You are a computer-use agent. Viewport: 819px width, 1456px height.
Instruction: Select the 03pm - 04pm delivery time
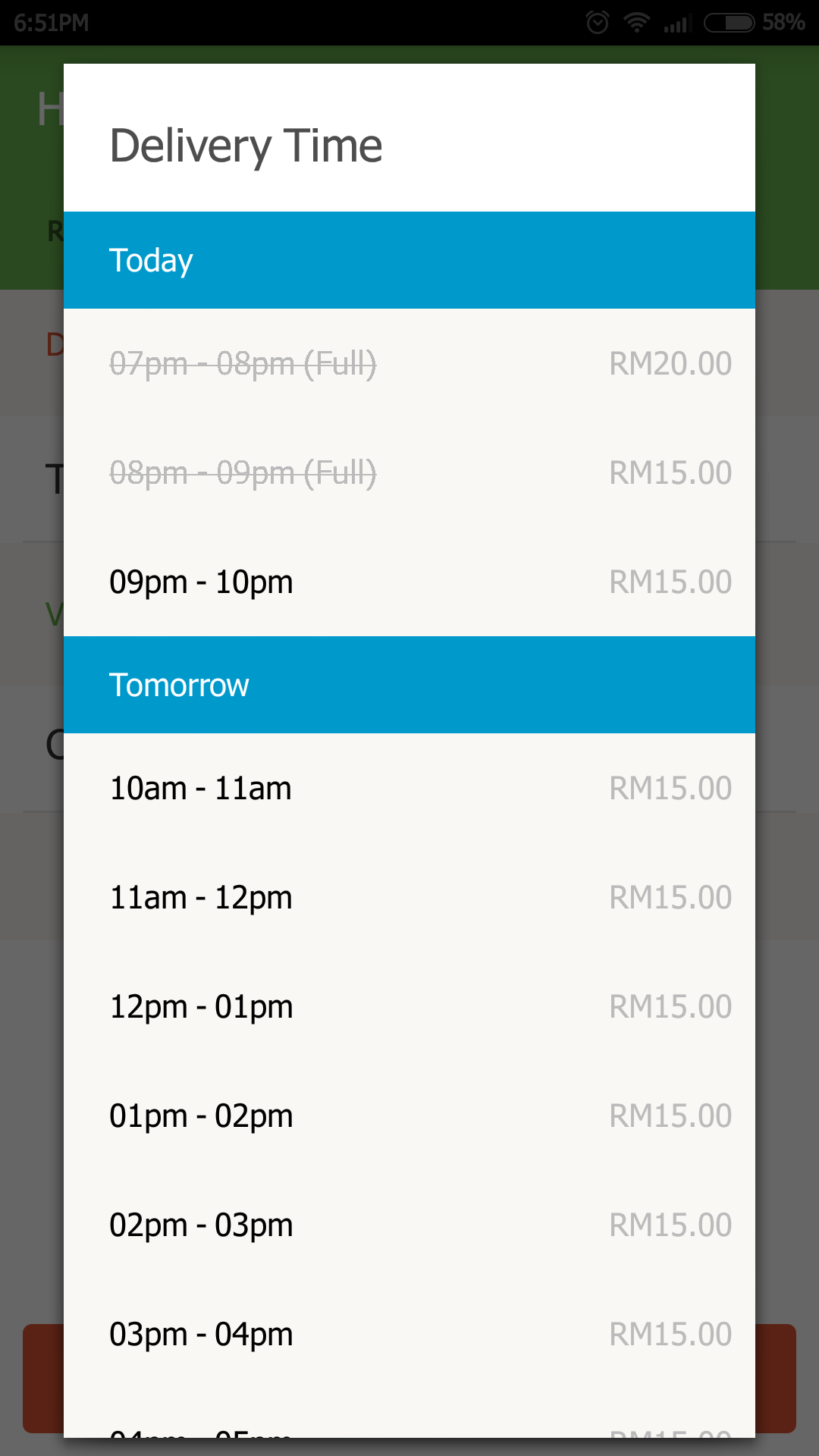pyautogui.click(x=409, y=1334)
